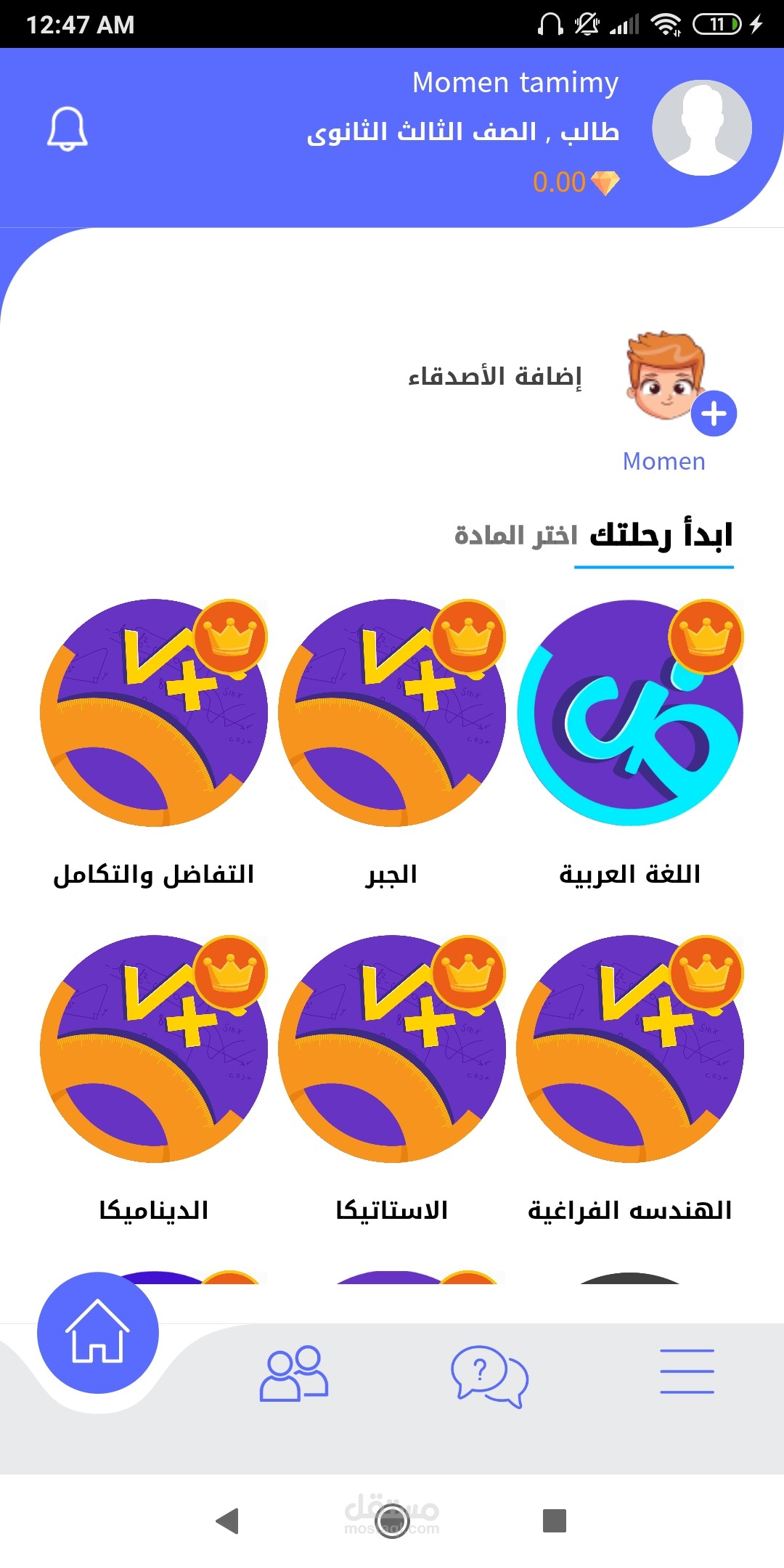Go to the home tab
784x1568 pixels.
98,1332
